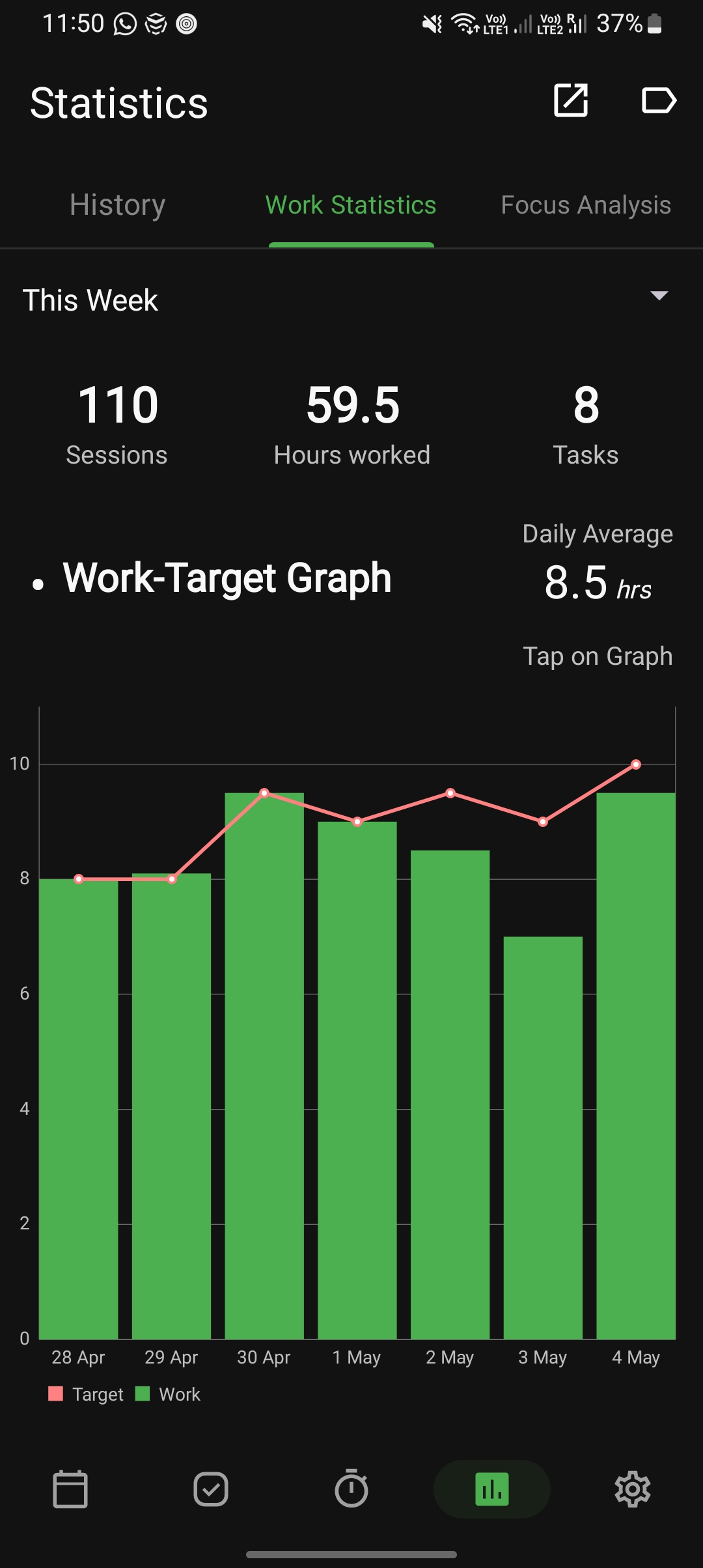This screenshot has height=1568, width=703.
Task: Tap the 4 May bar in the graph
Action: 636,1068
